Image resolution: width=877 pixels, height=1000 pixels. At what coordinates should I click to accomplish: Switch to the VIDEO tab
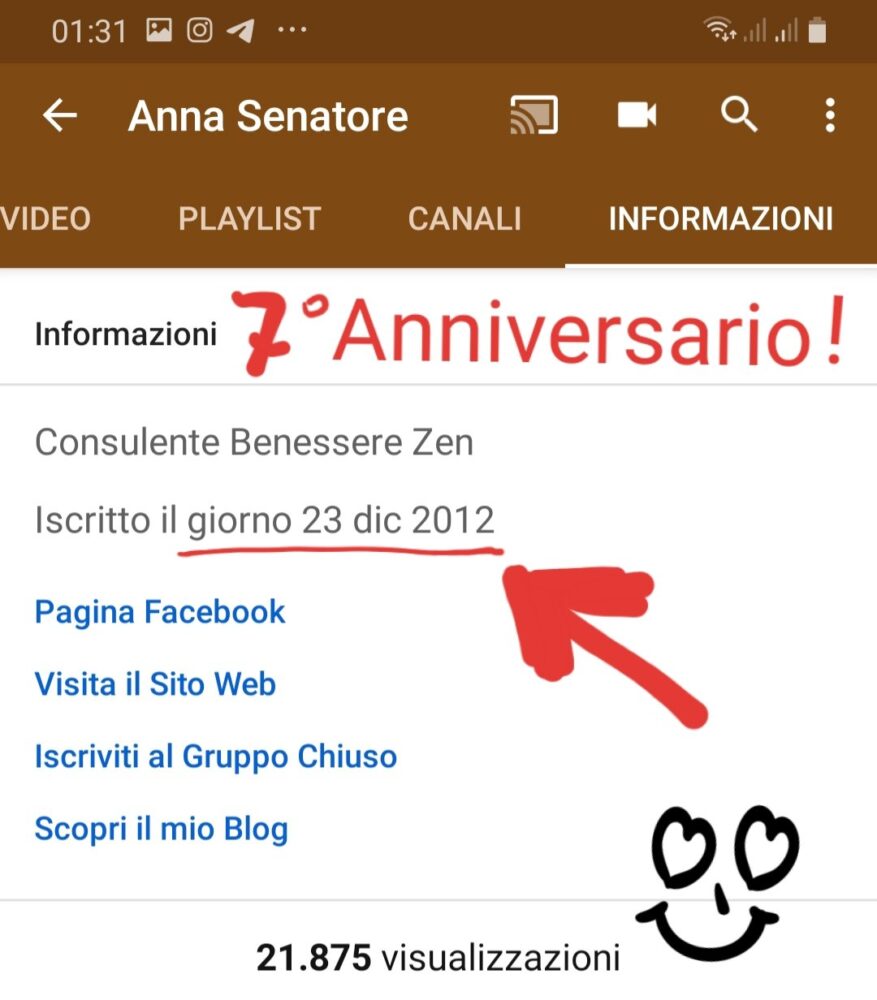45,218
